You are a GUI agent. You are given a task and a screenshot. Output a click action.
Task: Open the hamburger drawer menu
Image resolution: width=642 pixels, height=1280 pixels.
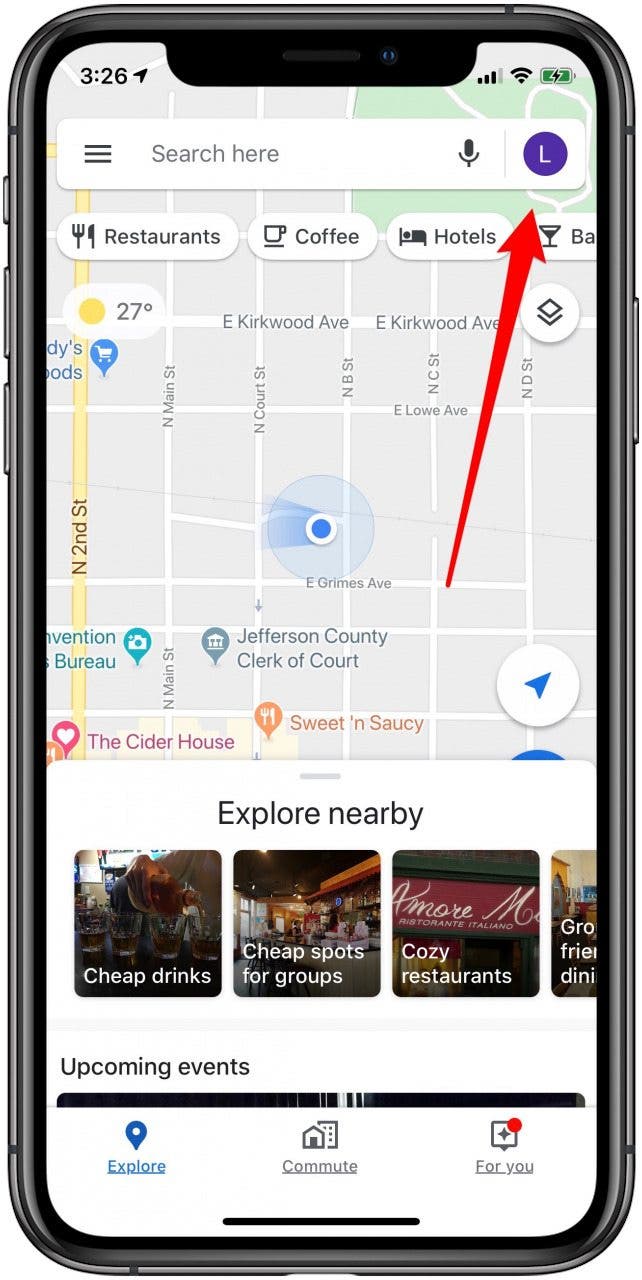tap(97, 154)
